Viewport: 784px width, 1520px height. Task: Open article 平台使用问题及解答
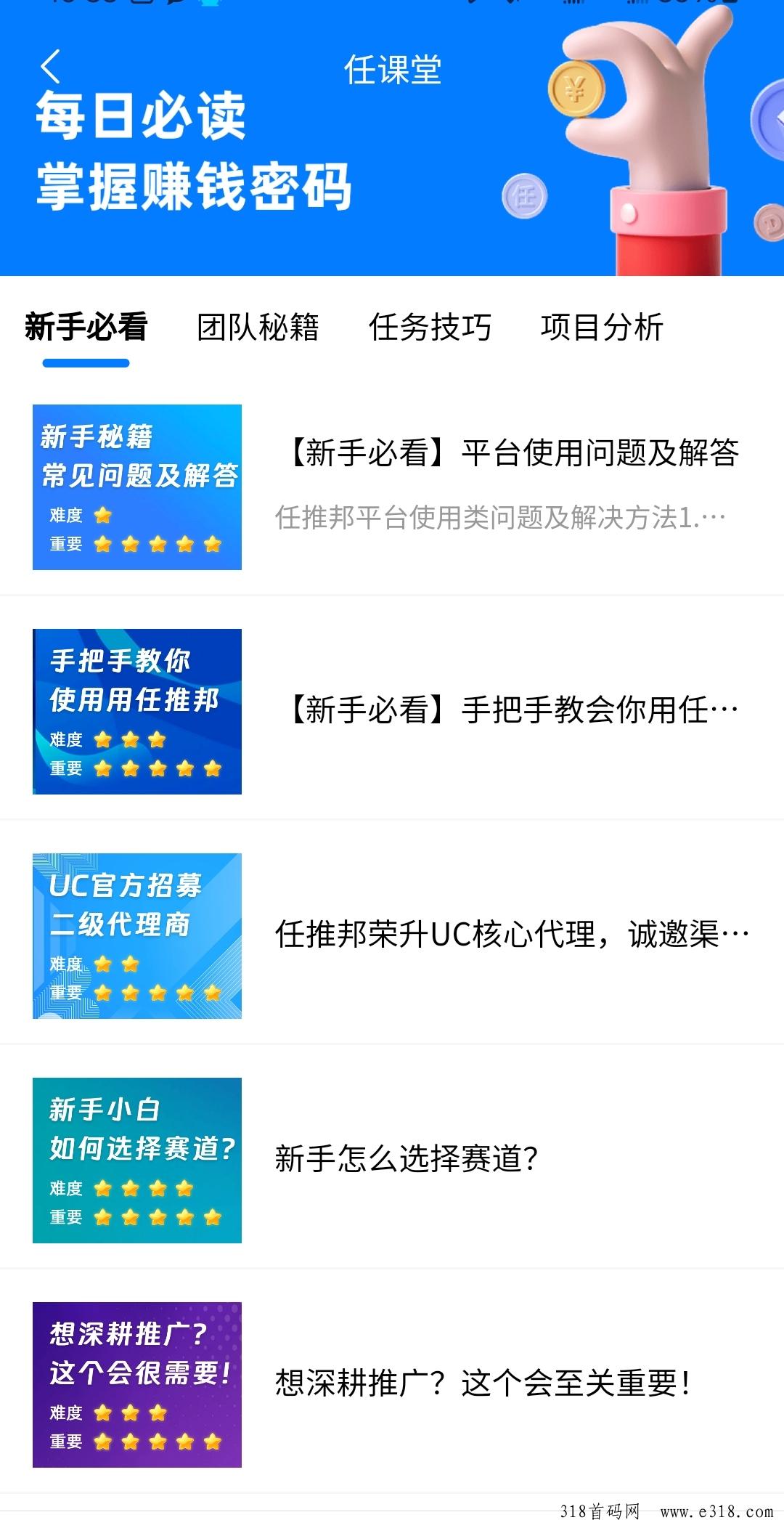(x=392, y=487)
